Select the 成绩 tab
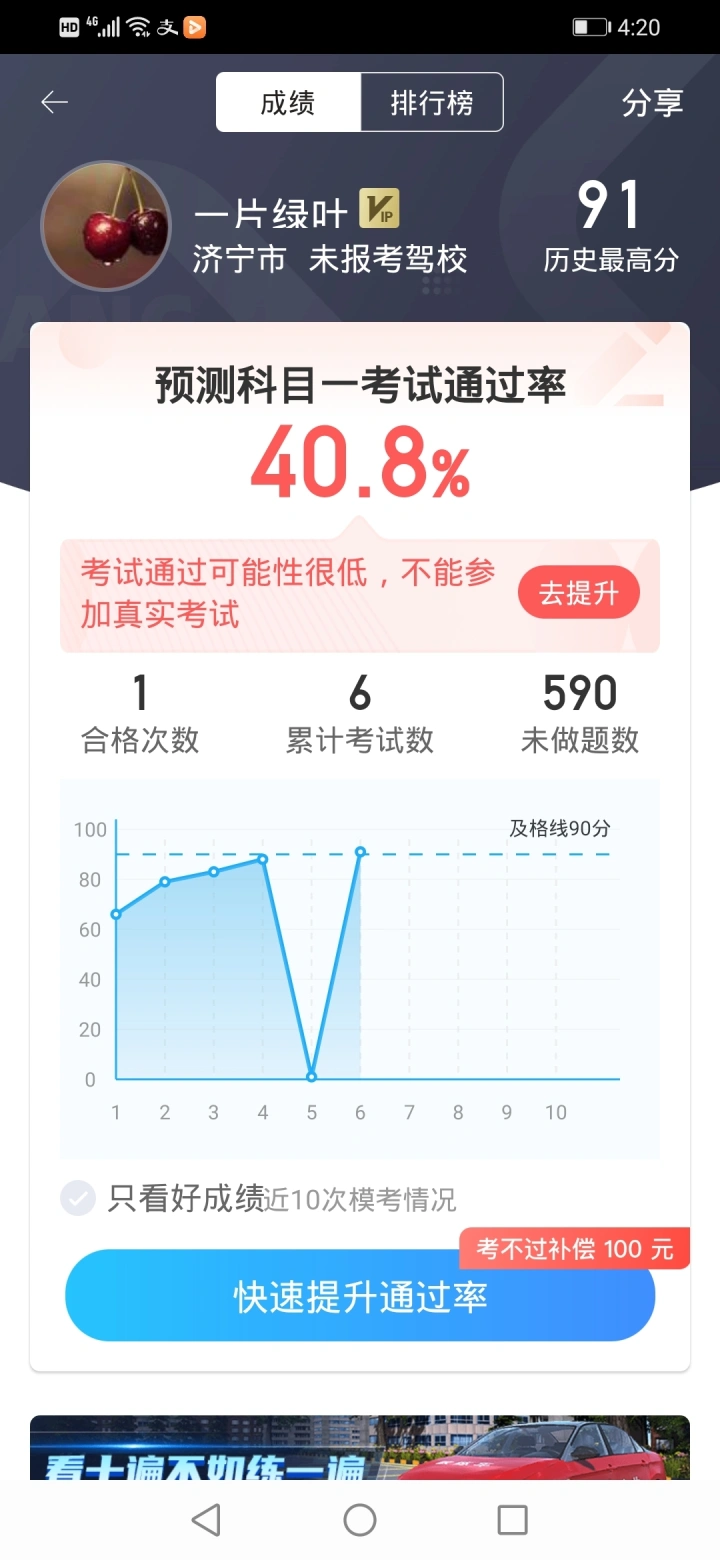 (x=288, y=102)
